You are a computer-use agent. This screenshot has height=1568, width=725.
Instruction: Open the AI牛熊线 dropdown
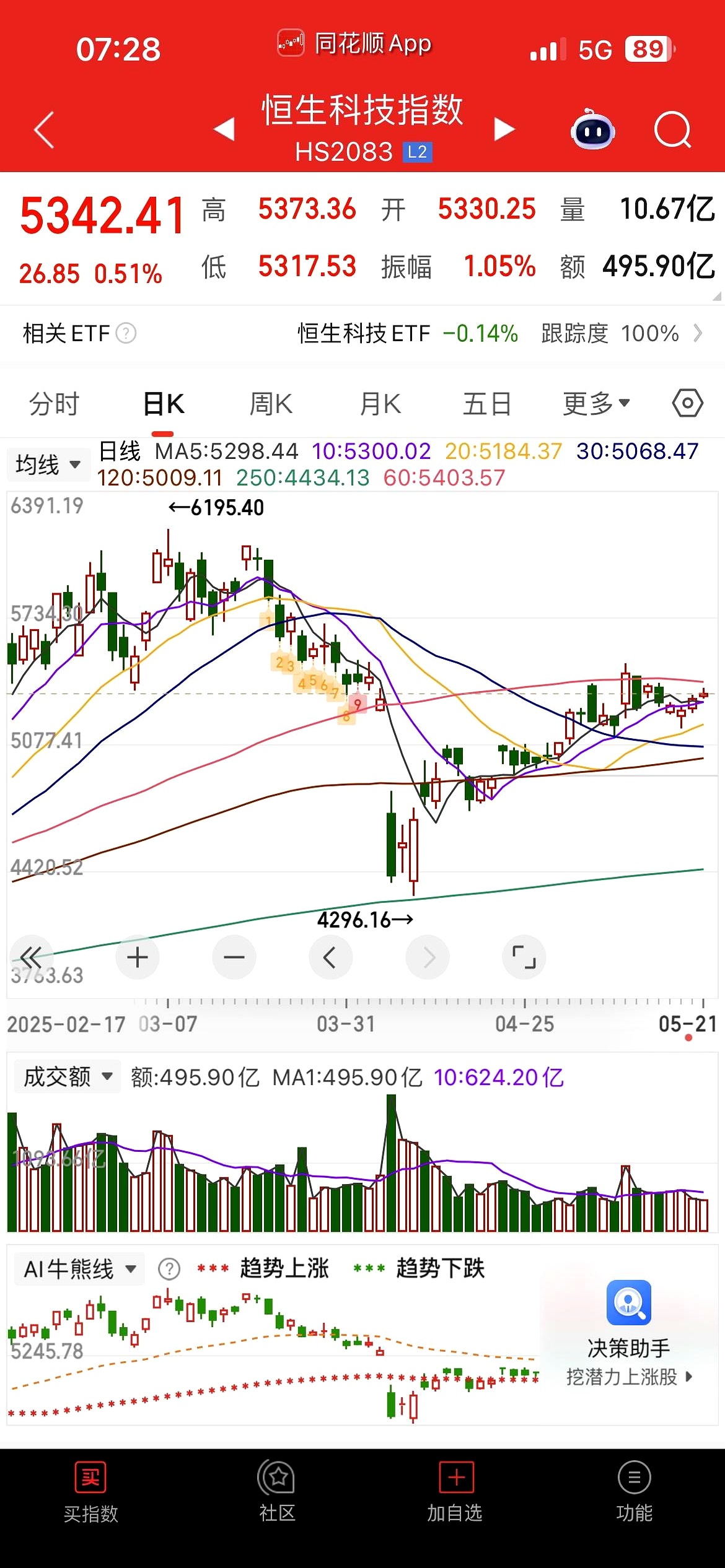(79, 1268)
